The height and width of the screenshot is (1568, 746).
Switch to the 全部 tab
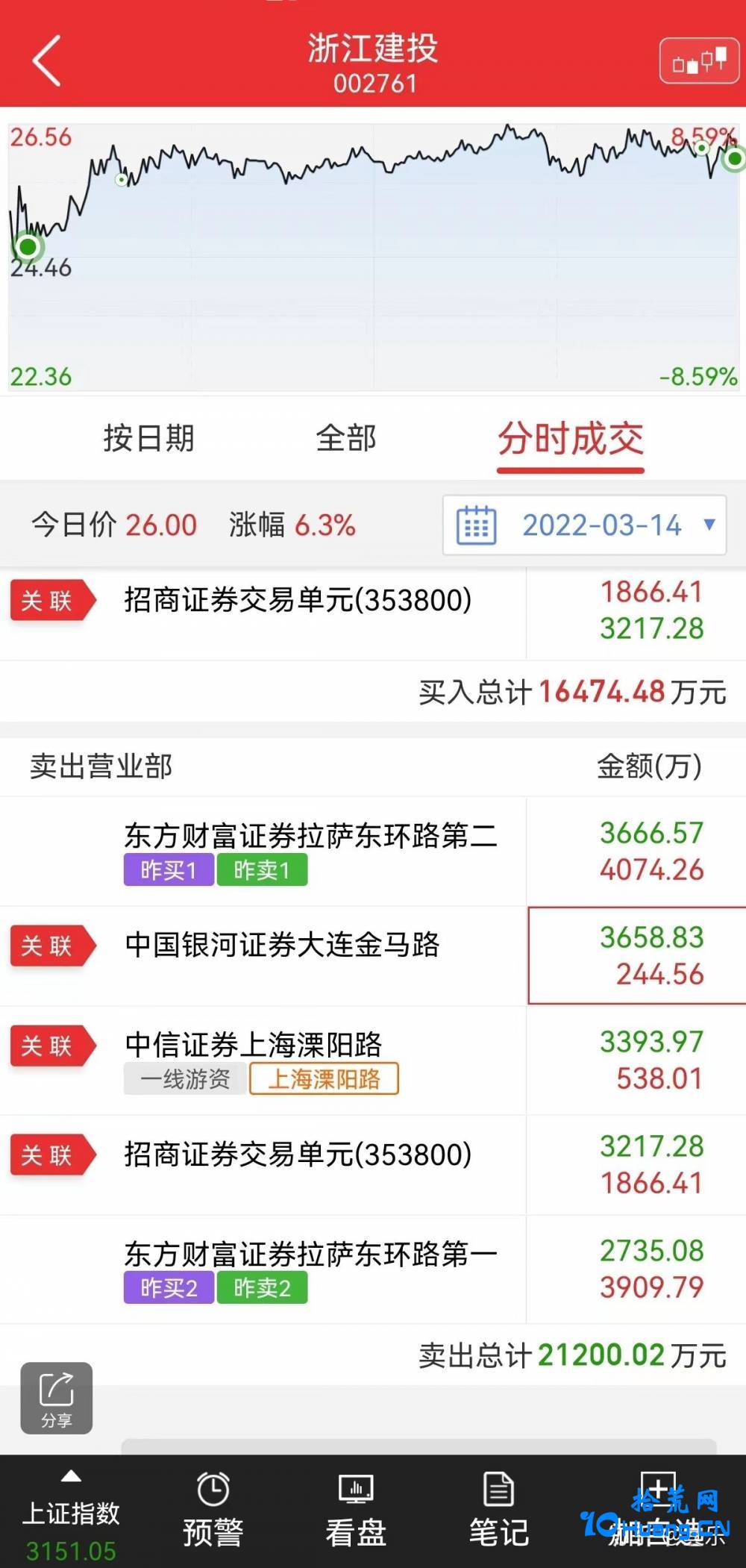coord(346,438)
